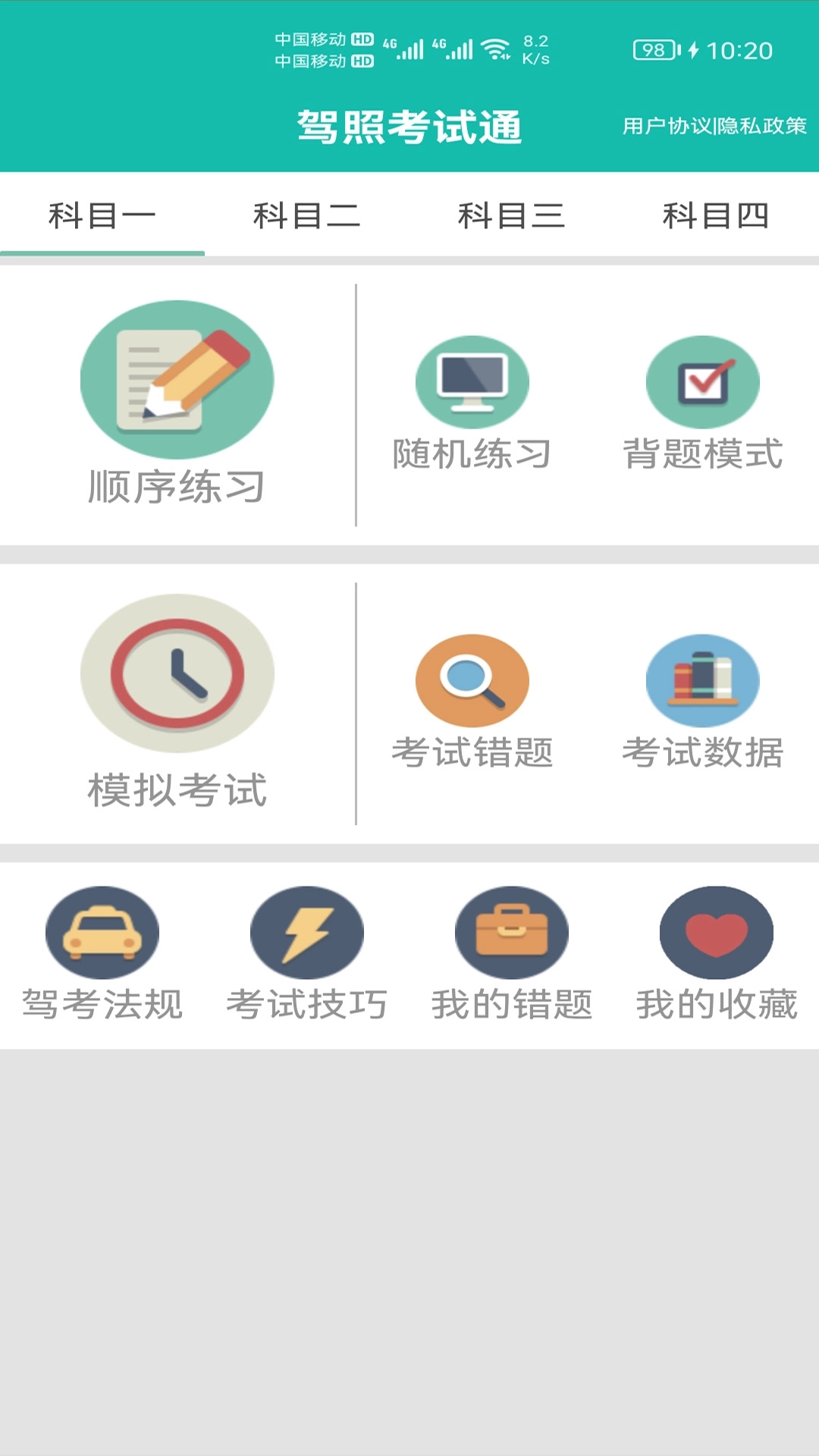View the 隐私政策 policy link
Image resolution: width=819 pixels, height=1456 pixels.
(762, 126)
